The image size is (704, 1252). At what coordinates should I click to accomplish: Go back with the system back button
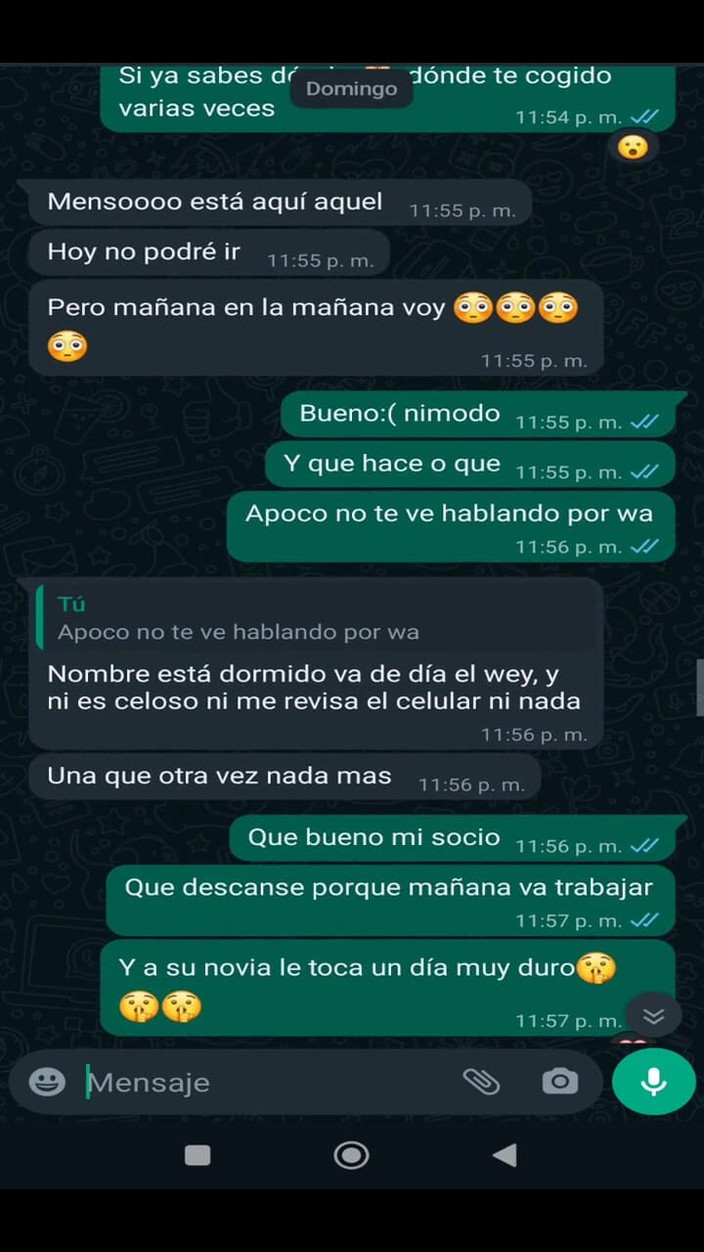click(x=505, y=1156)
